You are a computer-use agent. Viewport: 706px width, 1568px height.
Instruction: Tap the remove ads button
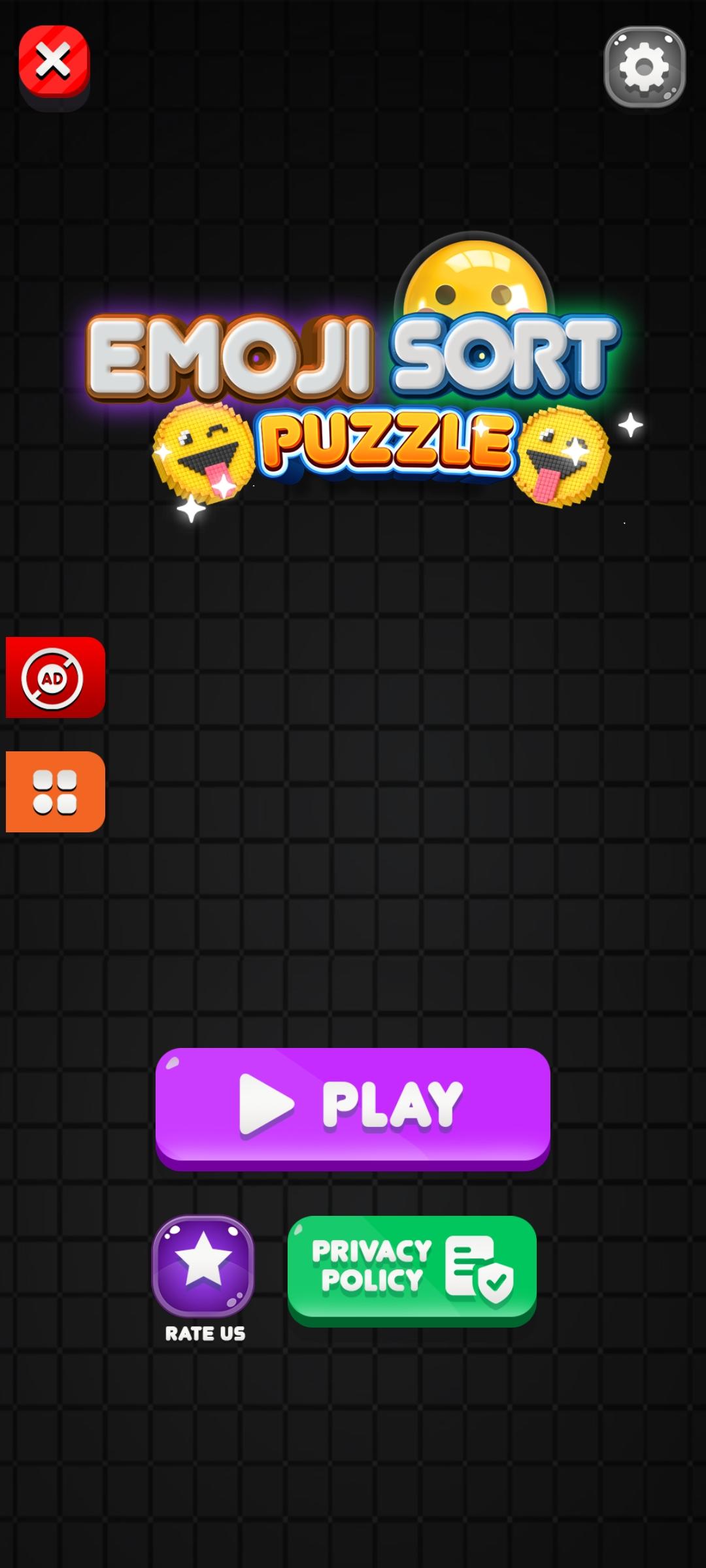[55, 678]
